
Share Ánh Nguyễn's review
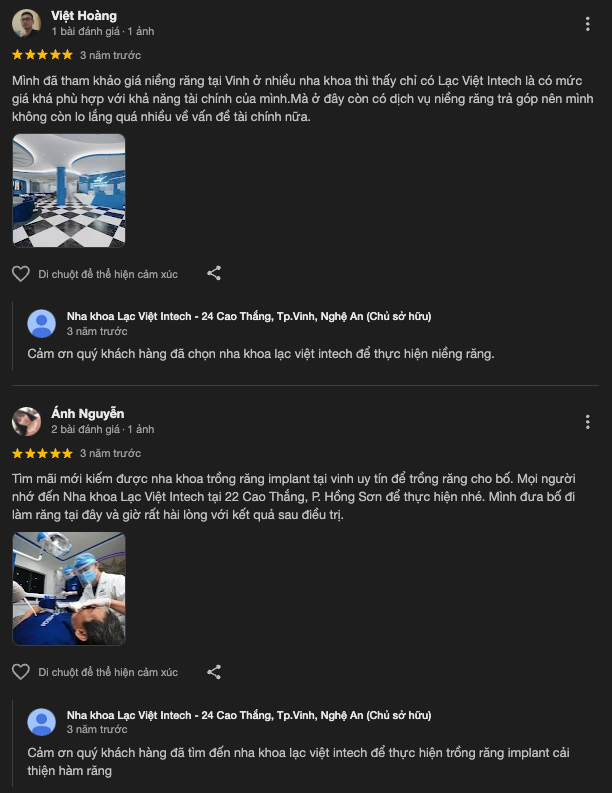(214, 671)
